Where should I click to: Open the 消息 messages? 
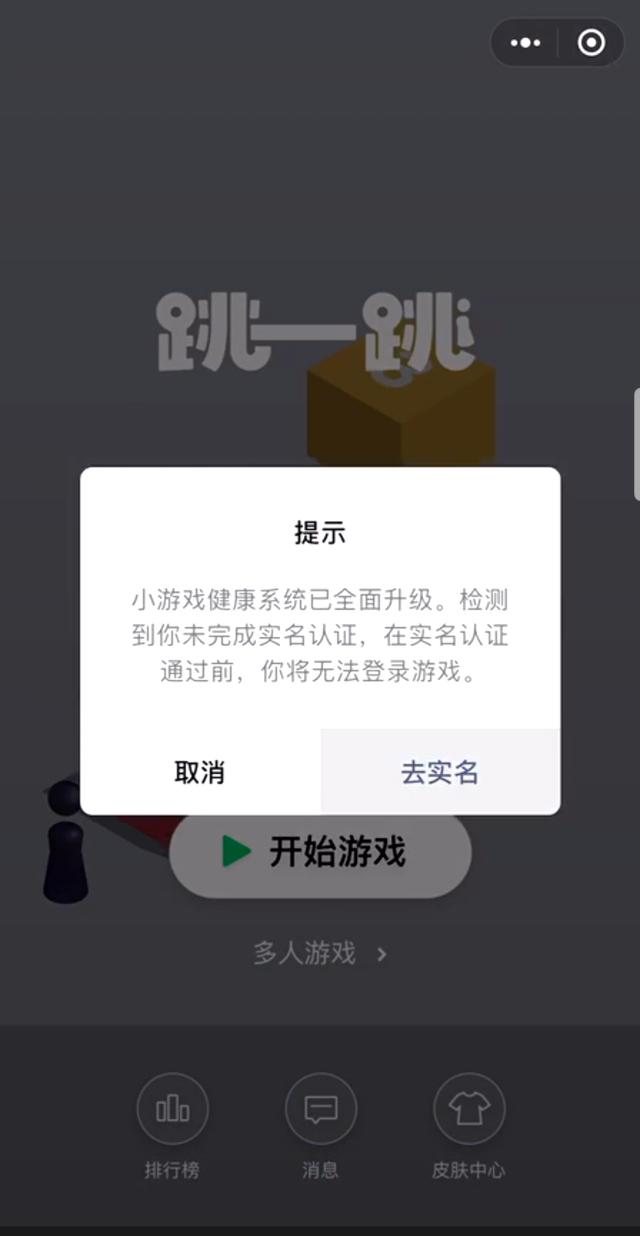[320, 1127]
